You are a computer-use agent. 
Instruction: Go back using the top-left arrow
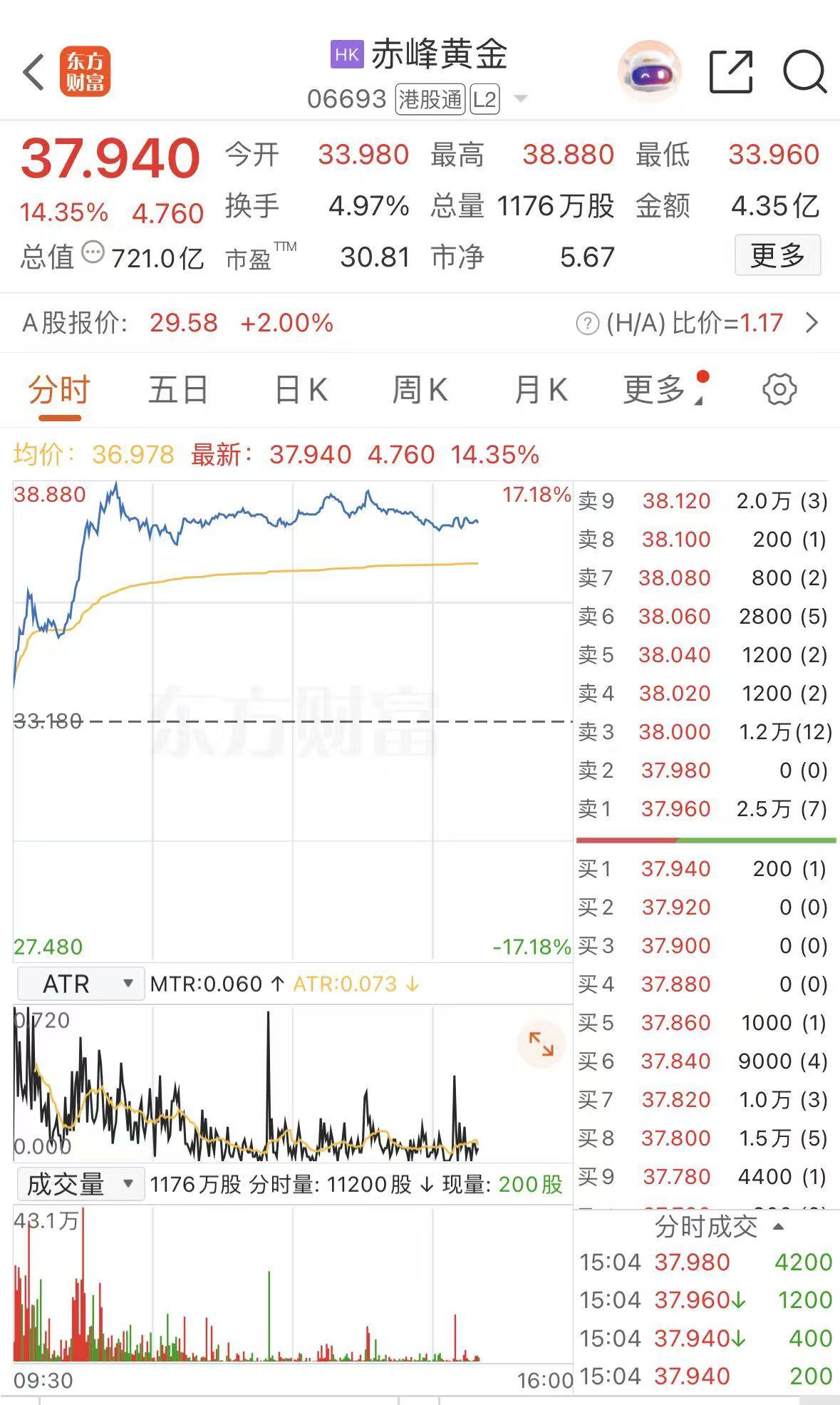click(33, 72)
